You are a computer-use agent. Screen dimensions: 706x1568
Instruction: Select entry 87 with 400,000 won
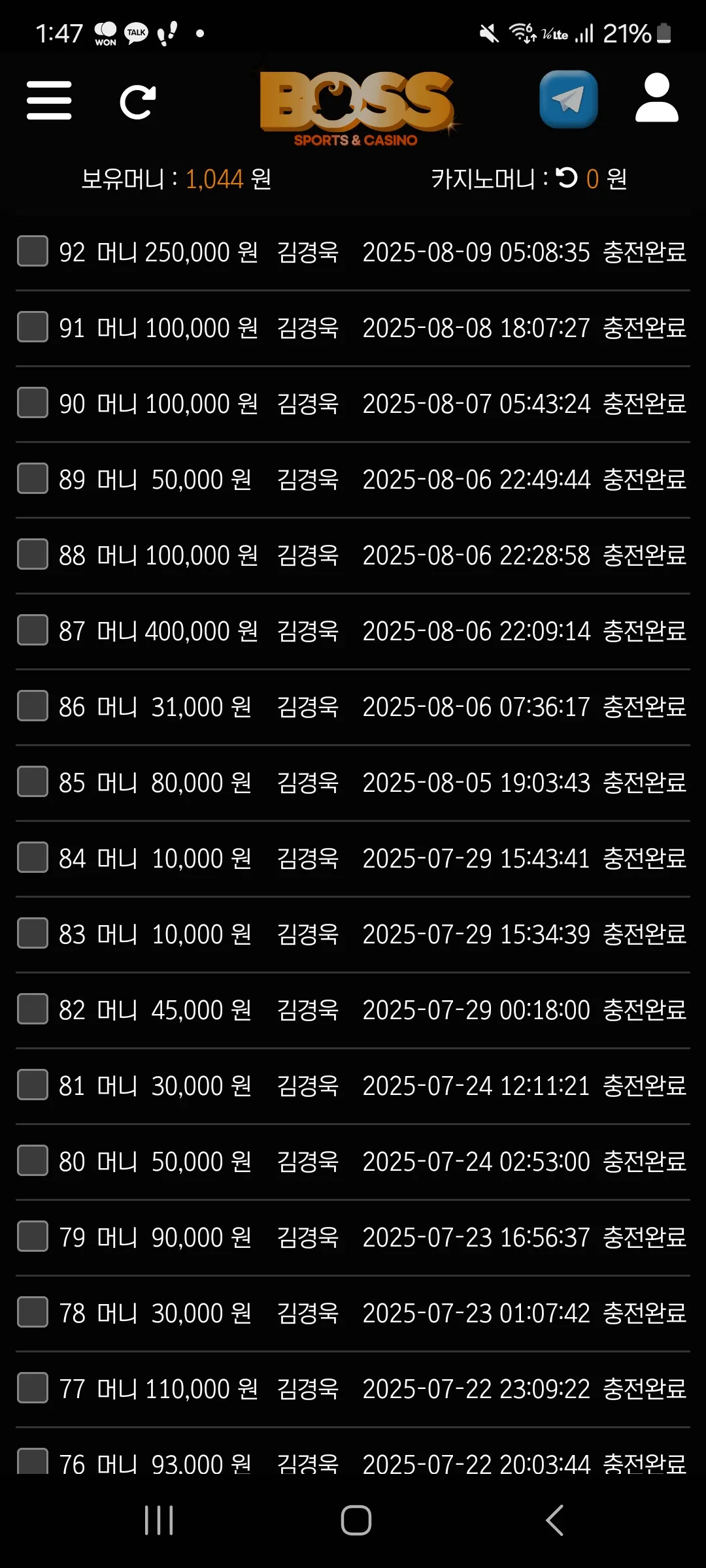(33, 630)
